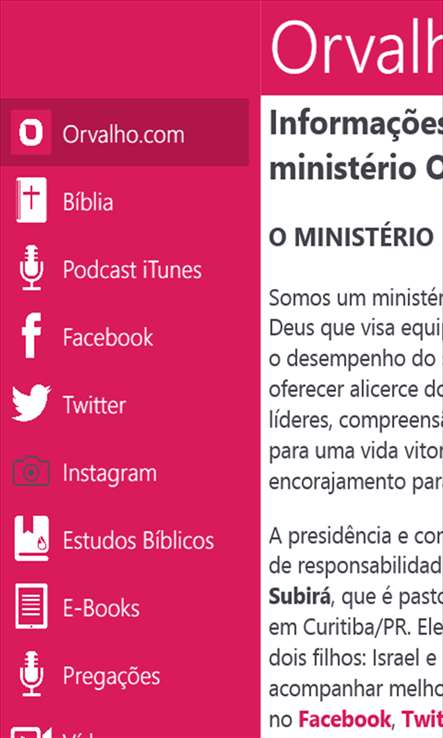Go to the E-Books section
The width and height of the screenshot is (443, 738).
tap(124, 607)
